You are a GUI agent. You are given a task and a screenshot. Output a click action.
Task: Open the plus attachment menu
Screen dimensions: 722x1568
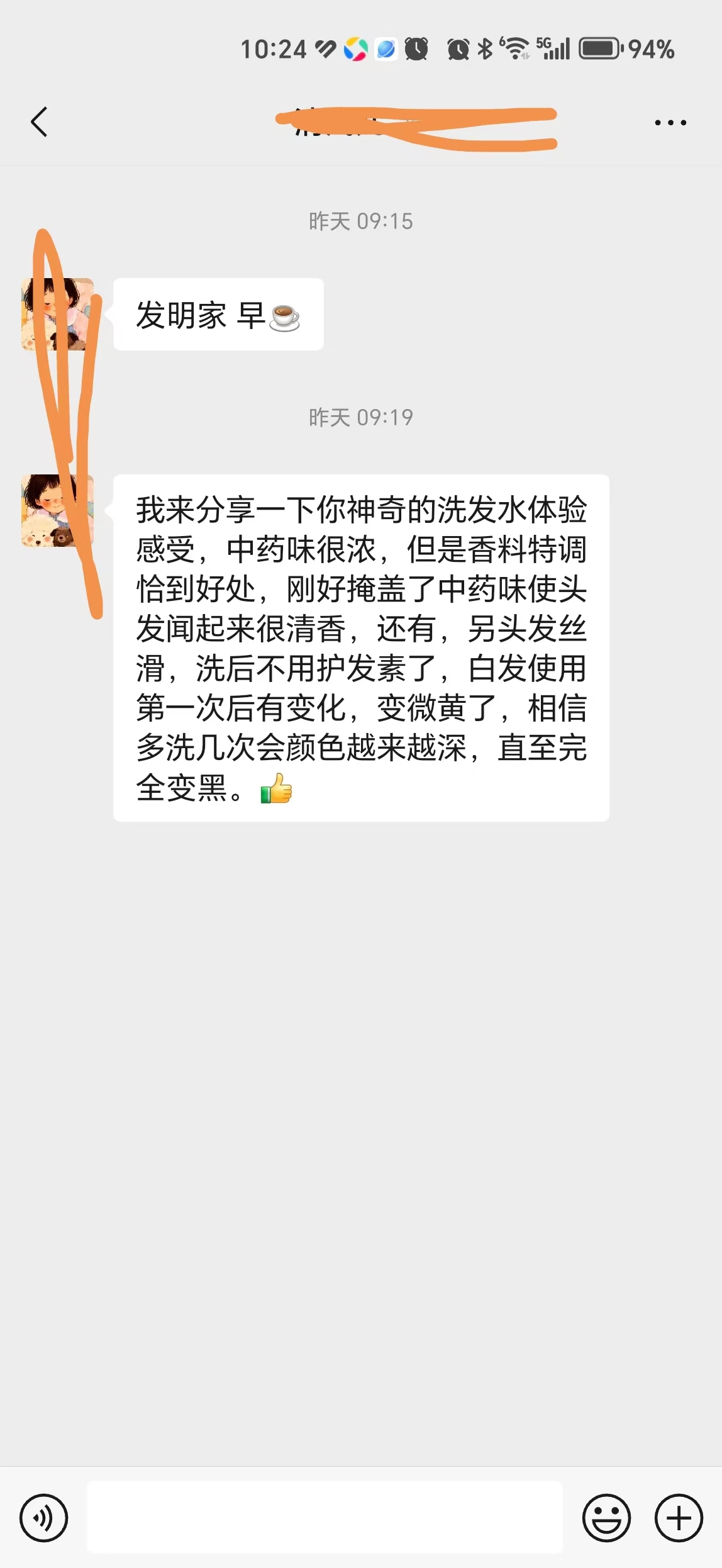679,1518
